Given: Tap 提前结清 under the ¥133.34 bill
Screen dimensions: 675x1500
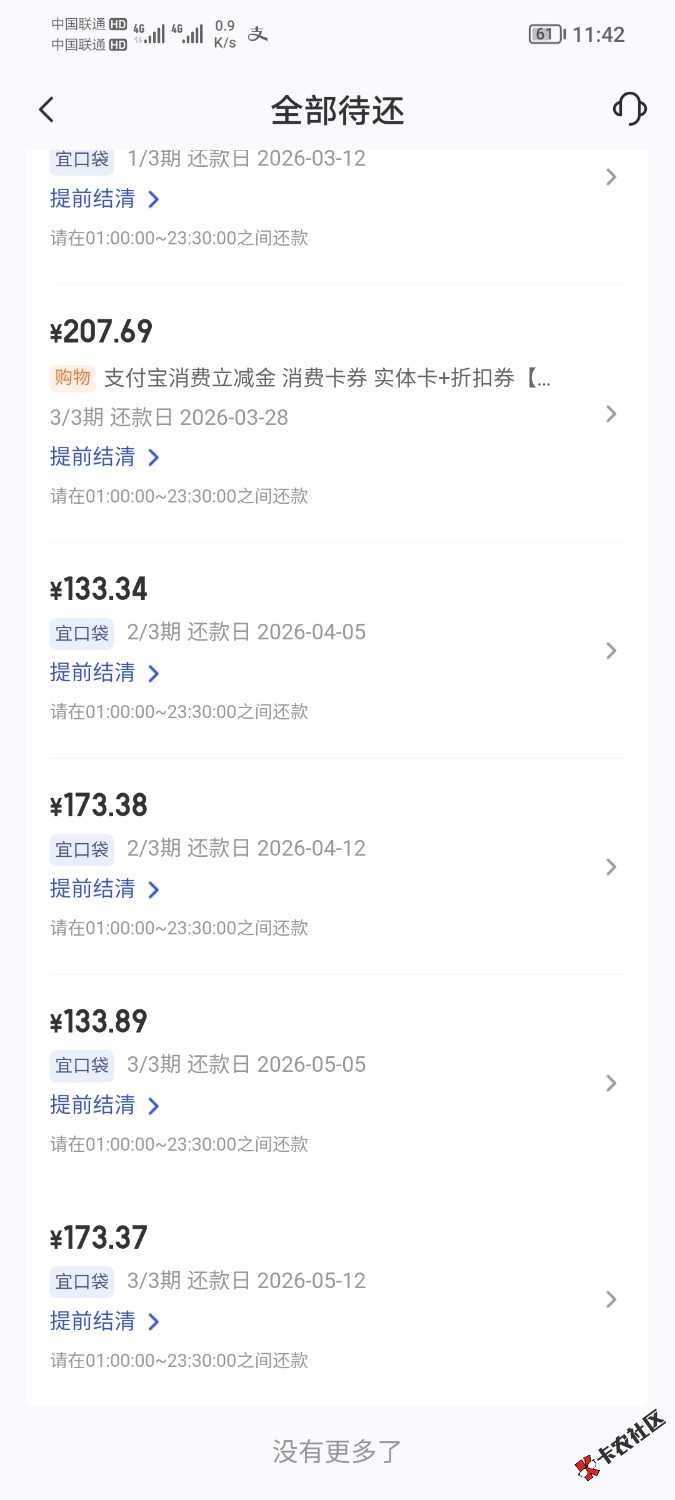Looking at the screenshot, I should click(104, 673).
